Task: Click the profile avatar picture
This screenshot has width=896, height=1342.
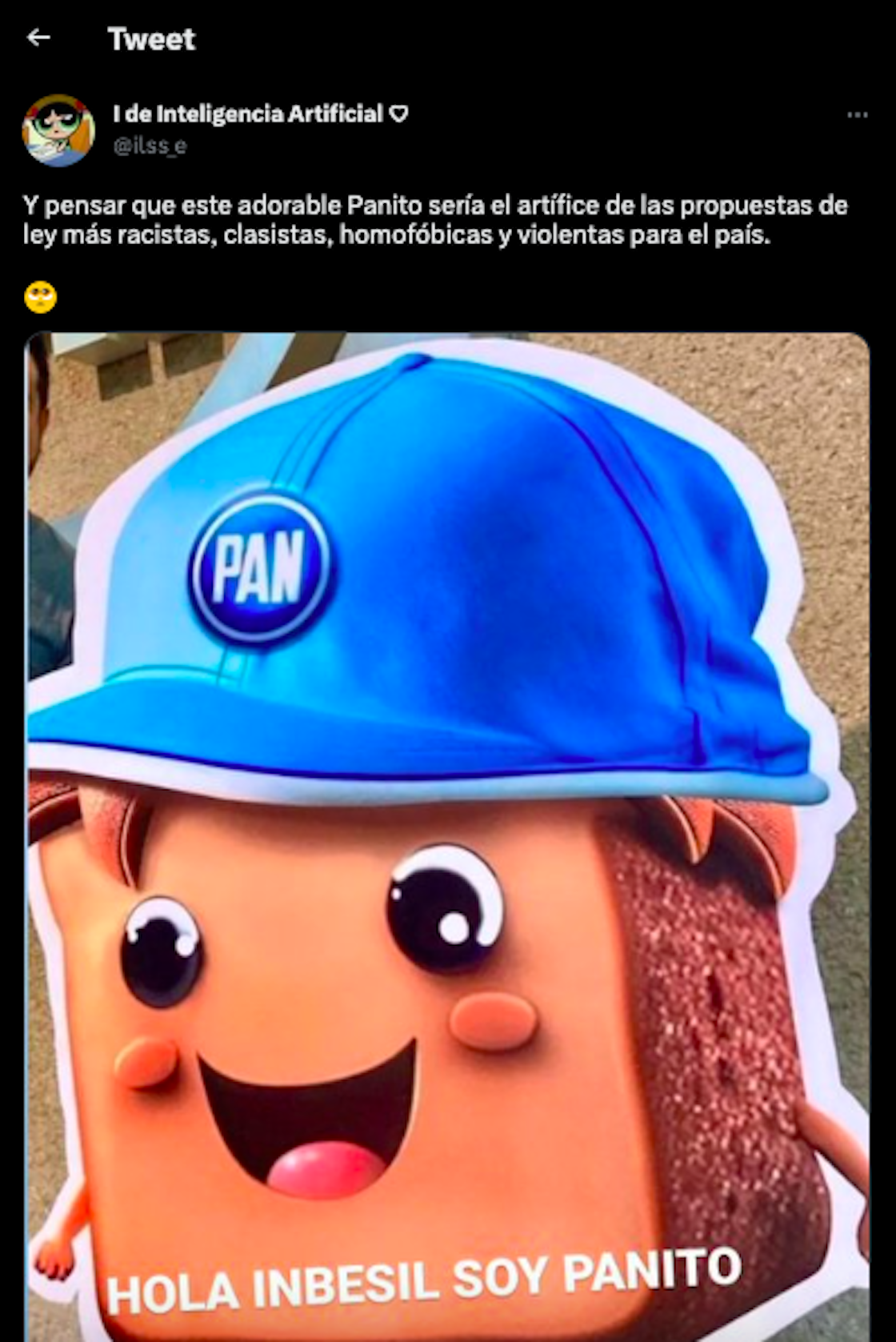Action: tap(58, 130)
